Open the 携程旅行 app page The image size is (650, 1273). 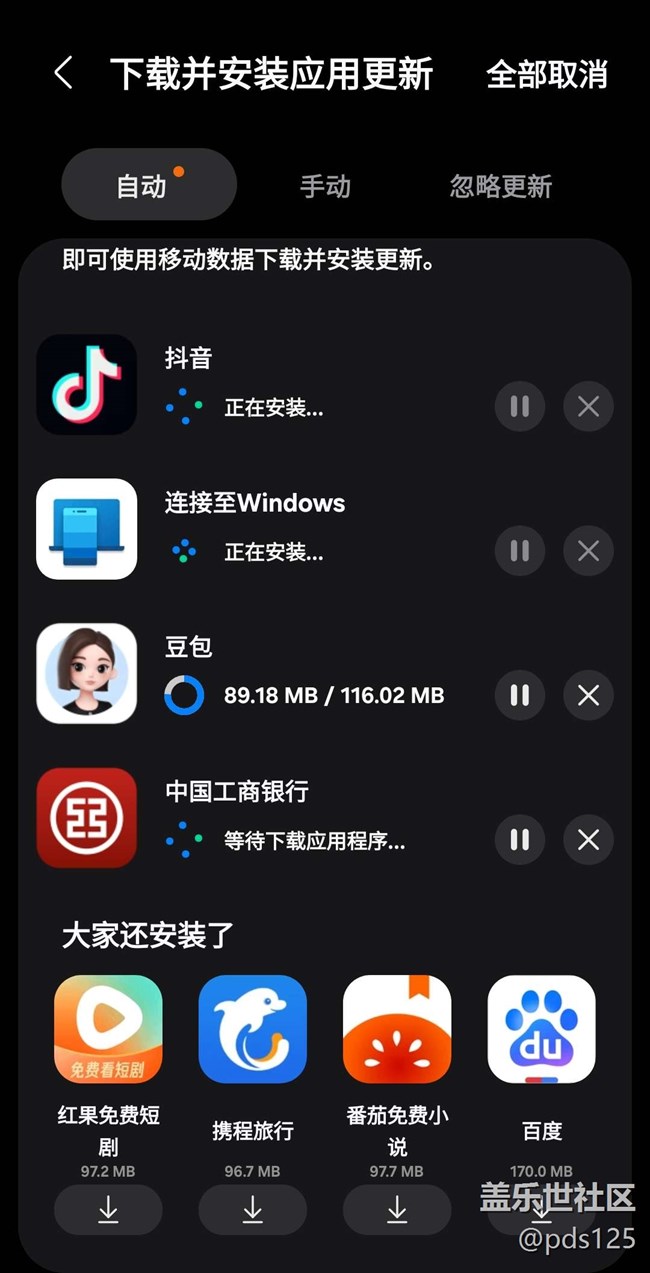click(x=252, y=1029)
